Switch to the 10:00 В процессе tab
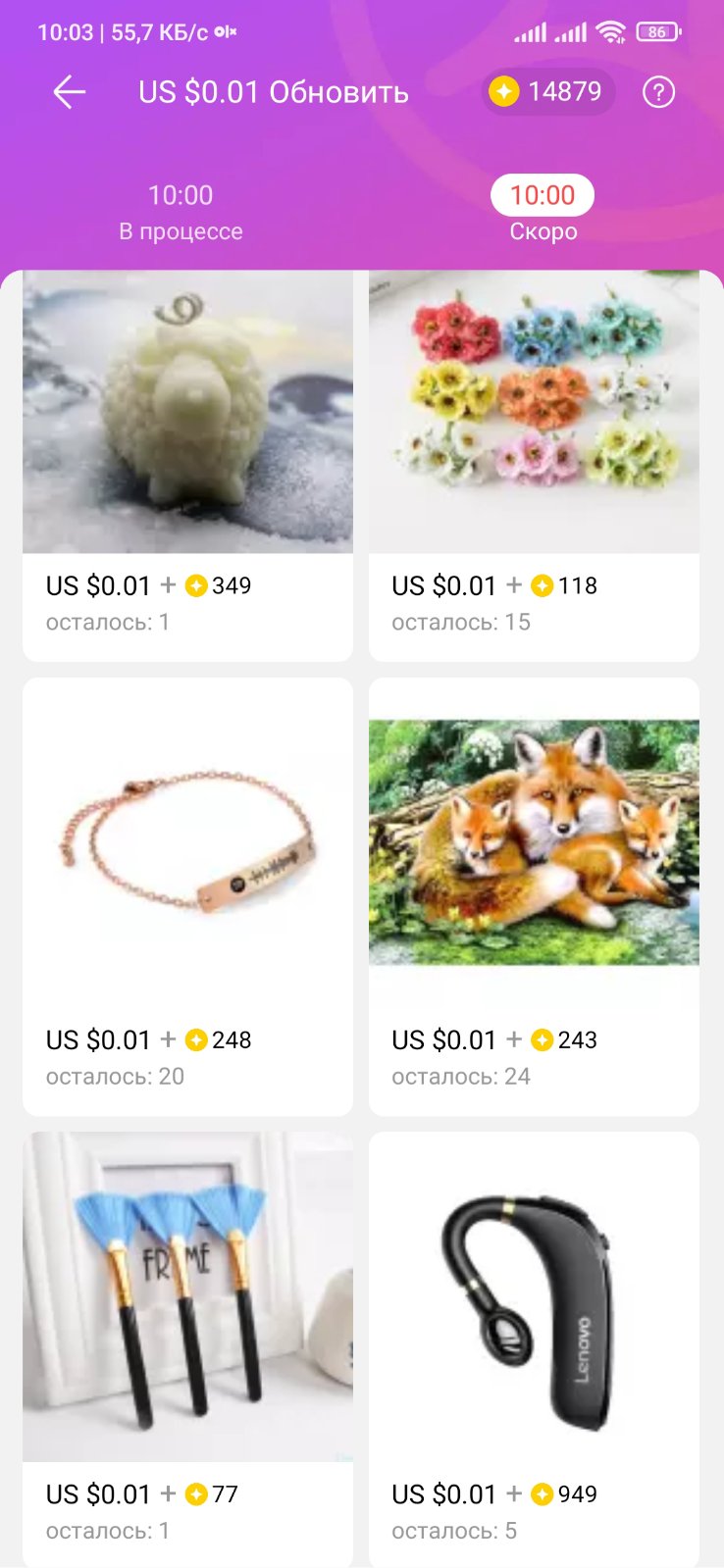 point(181,212)
